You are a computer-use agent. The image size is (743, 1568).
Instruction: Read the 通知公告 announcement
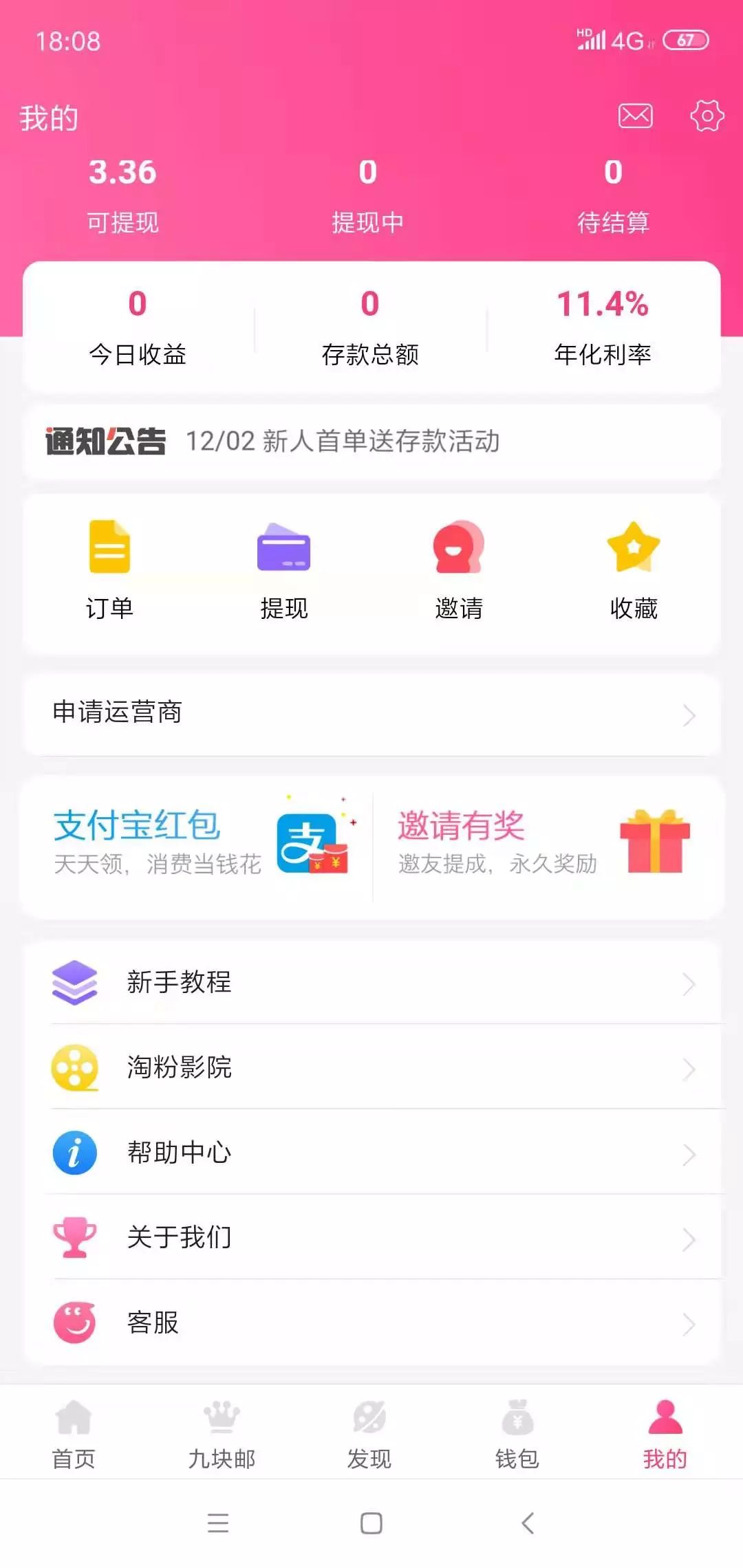pyautogui.click(x=371, y=442)
